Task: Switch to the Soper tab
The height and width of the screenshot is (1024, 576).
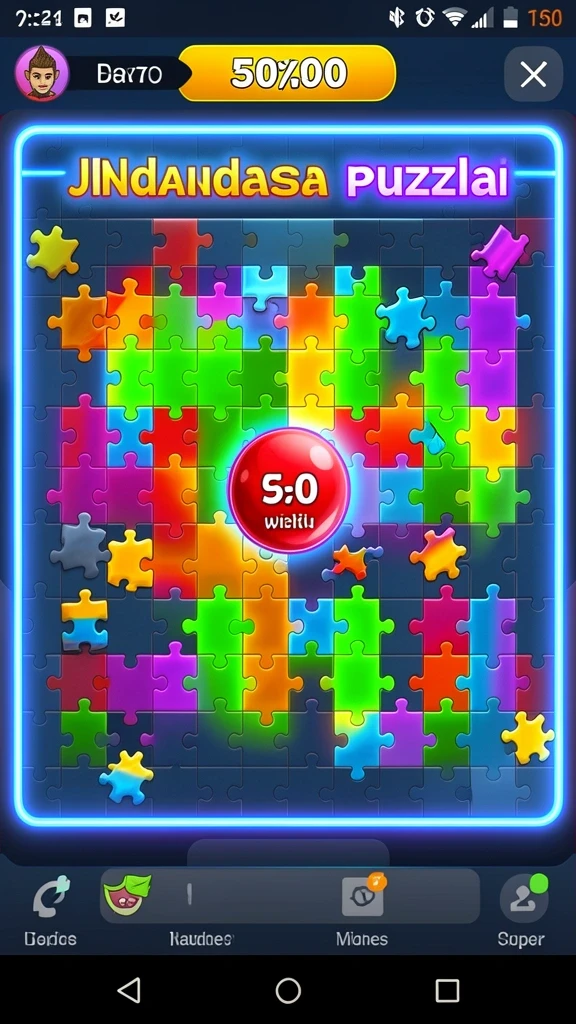Action: (x=521, y=912)
